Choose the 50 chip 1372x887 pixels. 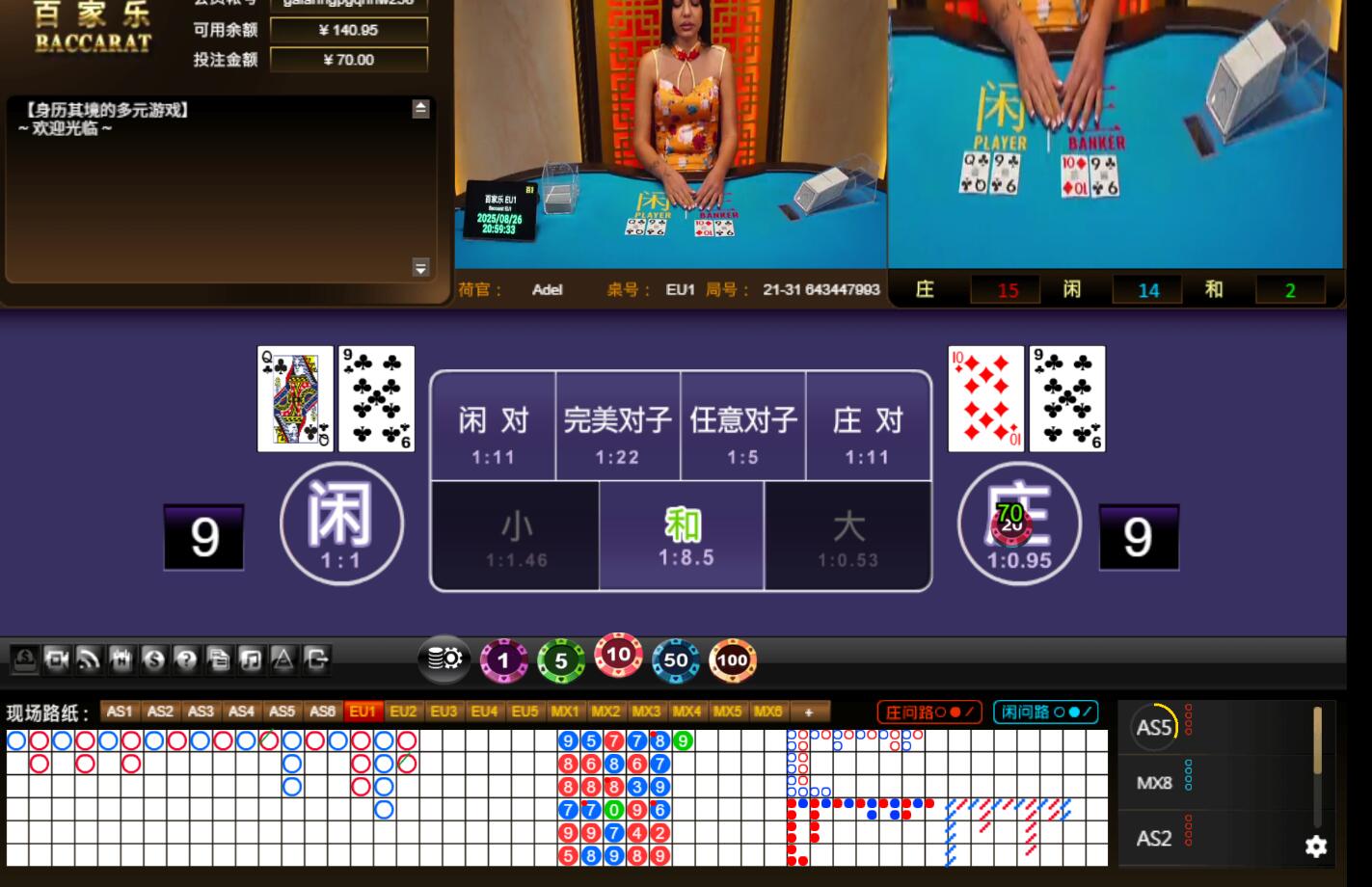point(676,660)
